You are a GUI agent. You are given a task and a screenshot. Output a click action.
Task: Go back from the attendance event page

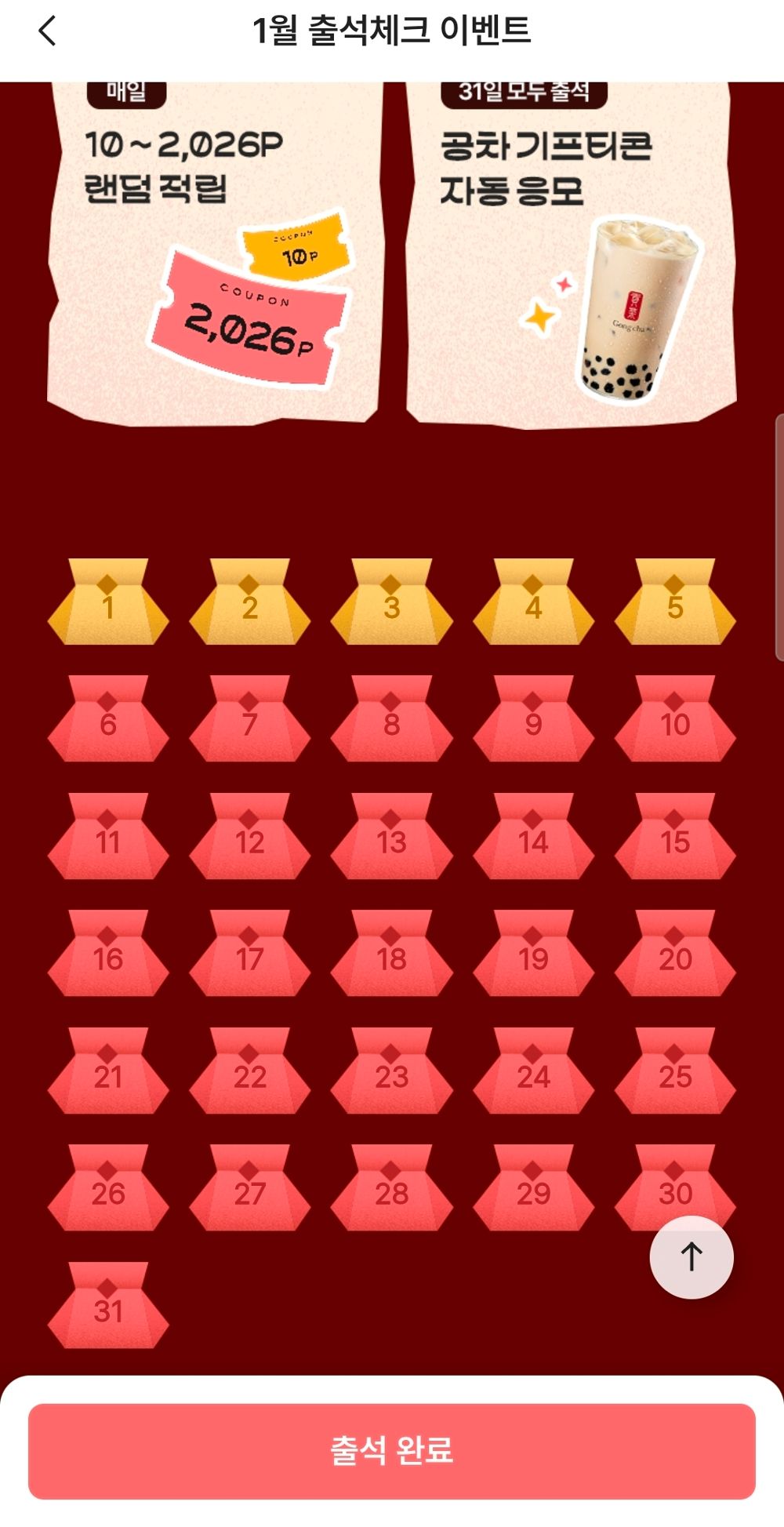[x=48, y=31]
